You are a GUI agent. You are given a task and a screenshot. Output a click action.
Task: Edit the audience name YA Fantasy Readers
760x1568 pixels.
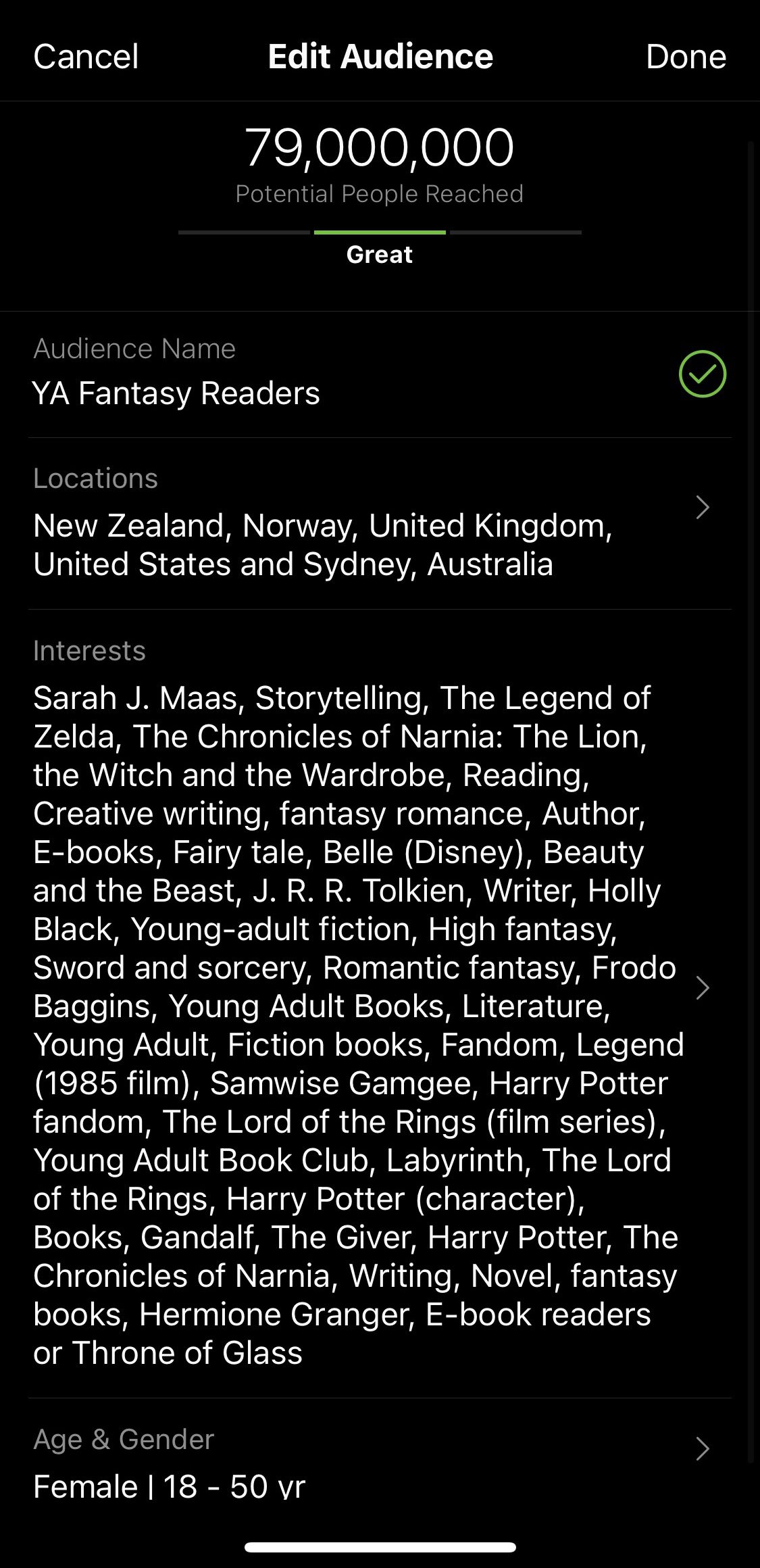pyautogui.click(x=176, y=393)
